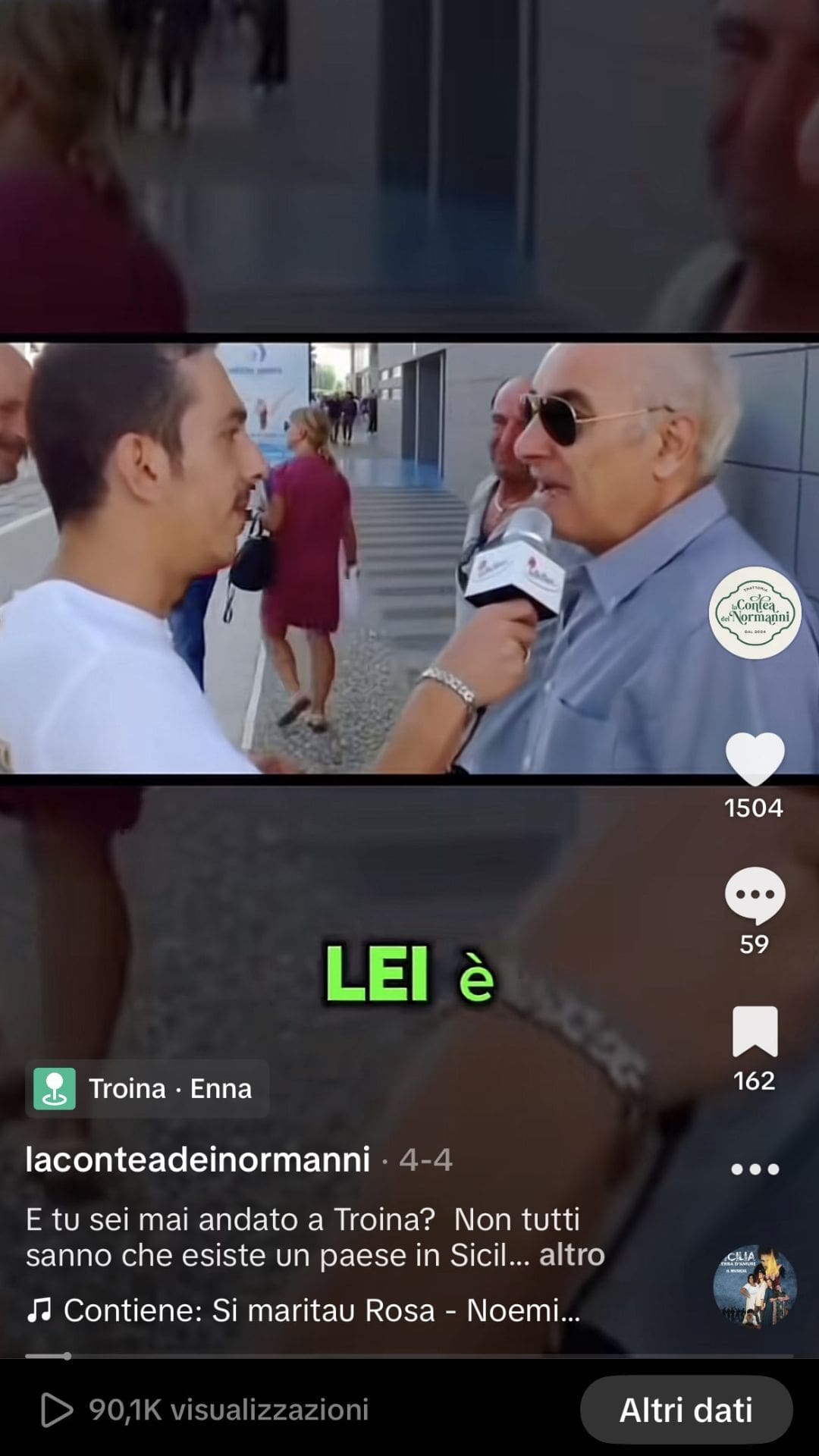Like the video with the heart icon
This screenshot has height=1456, width=819.
point(755,758)
